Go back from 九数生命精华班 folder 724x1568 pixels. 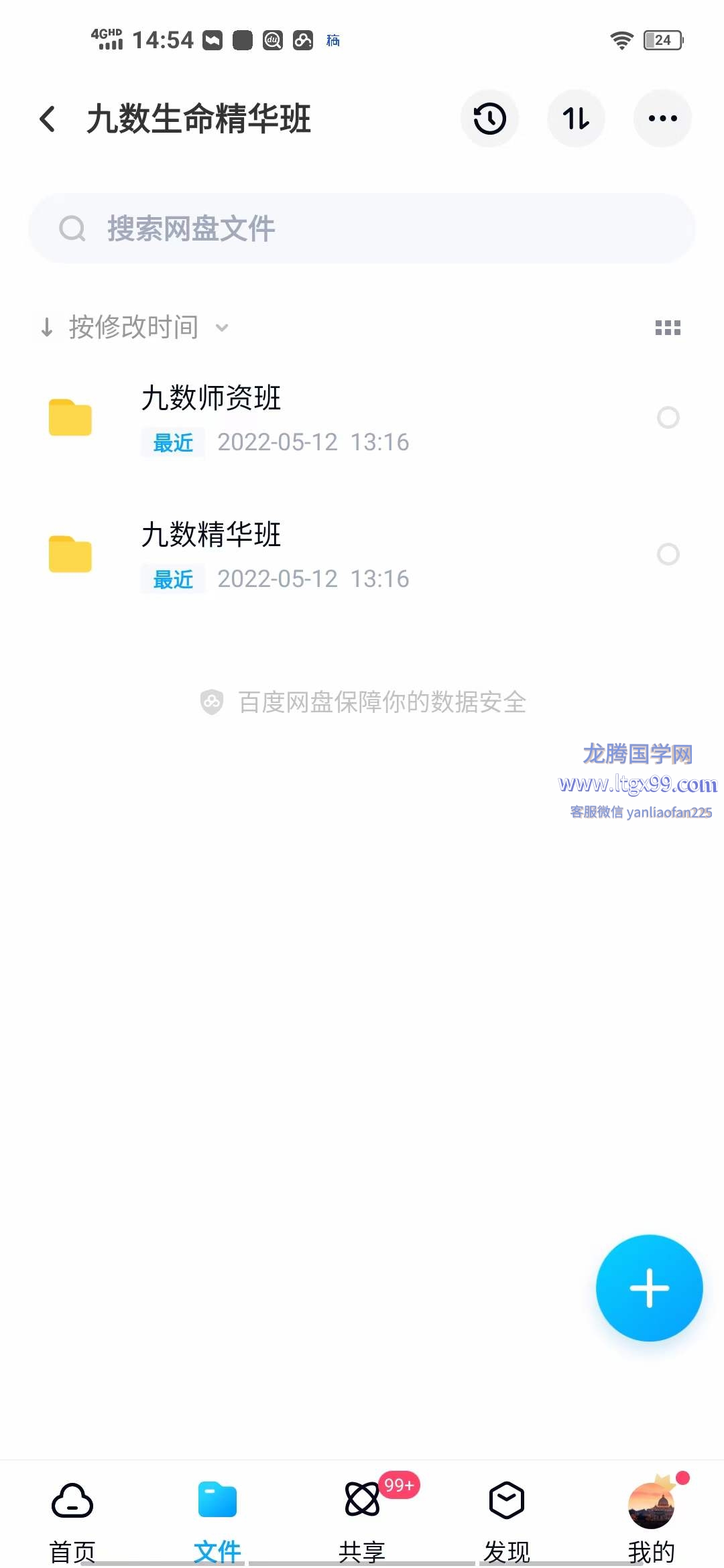(x=48, y=119)
